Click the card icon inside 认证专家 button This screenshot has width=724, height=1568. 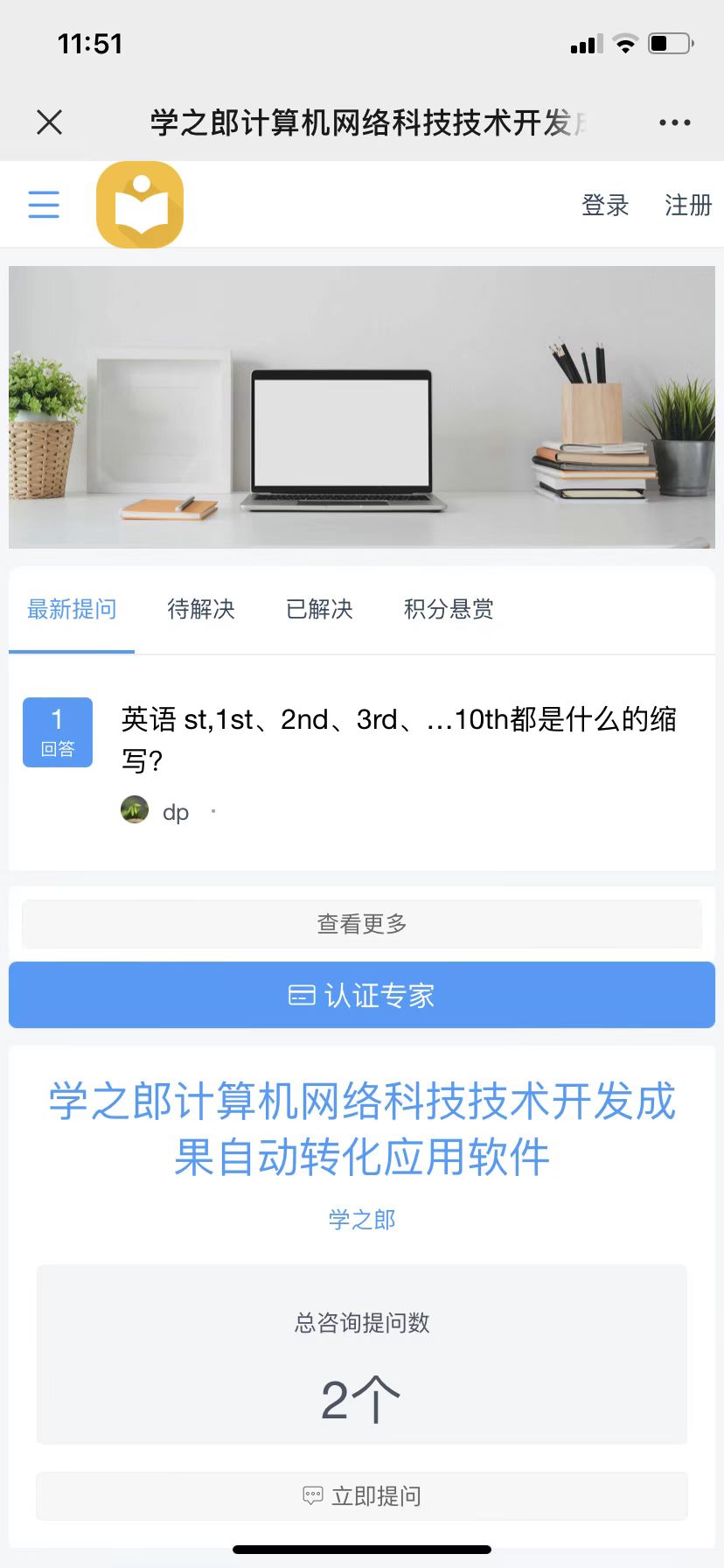301,995
